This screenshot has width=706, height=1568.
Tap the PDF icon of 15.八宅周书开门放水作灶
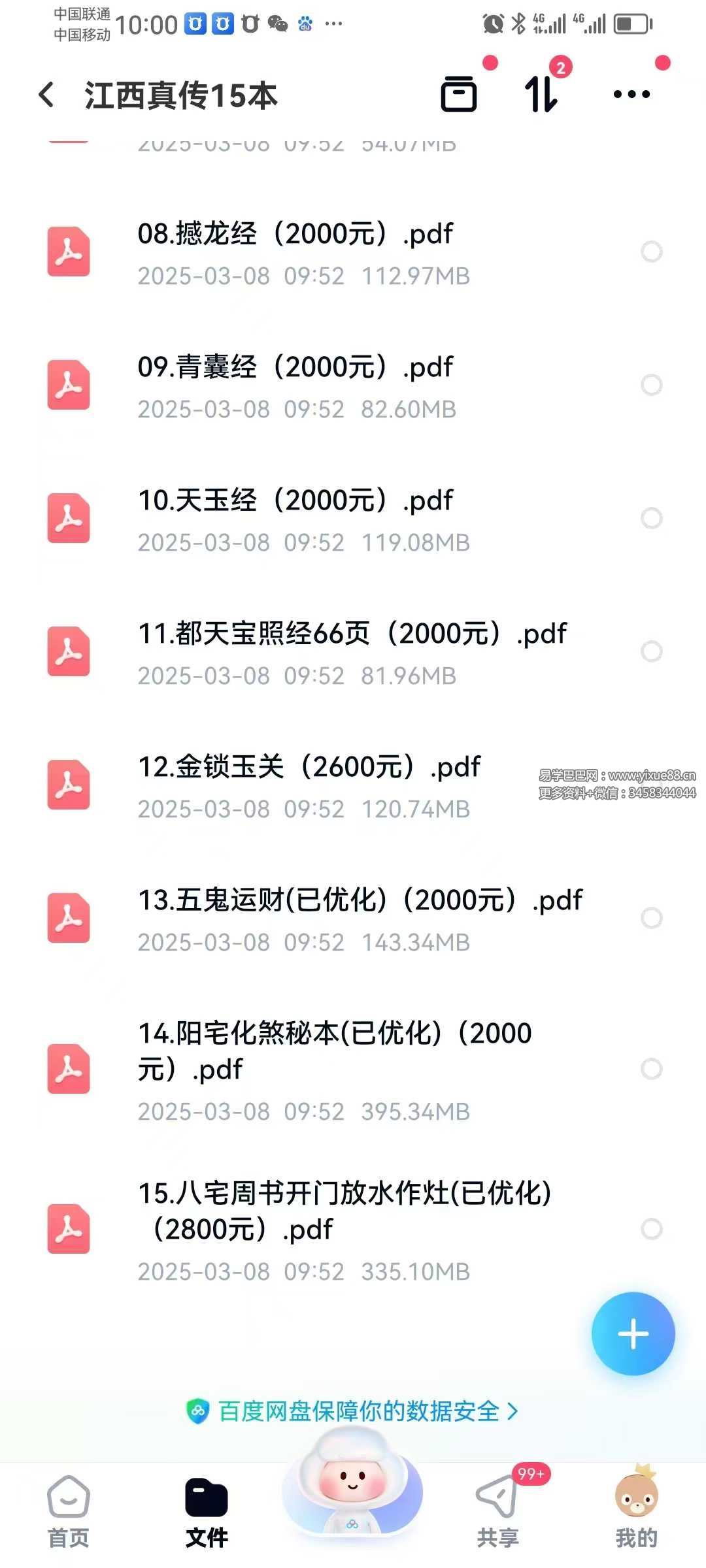[68, 1228]
